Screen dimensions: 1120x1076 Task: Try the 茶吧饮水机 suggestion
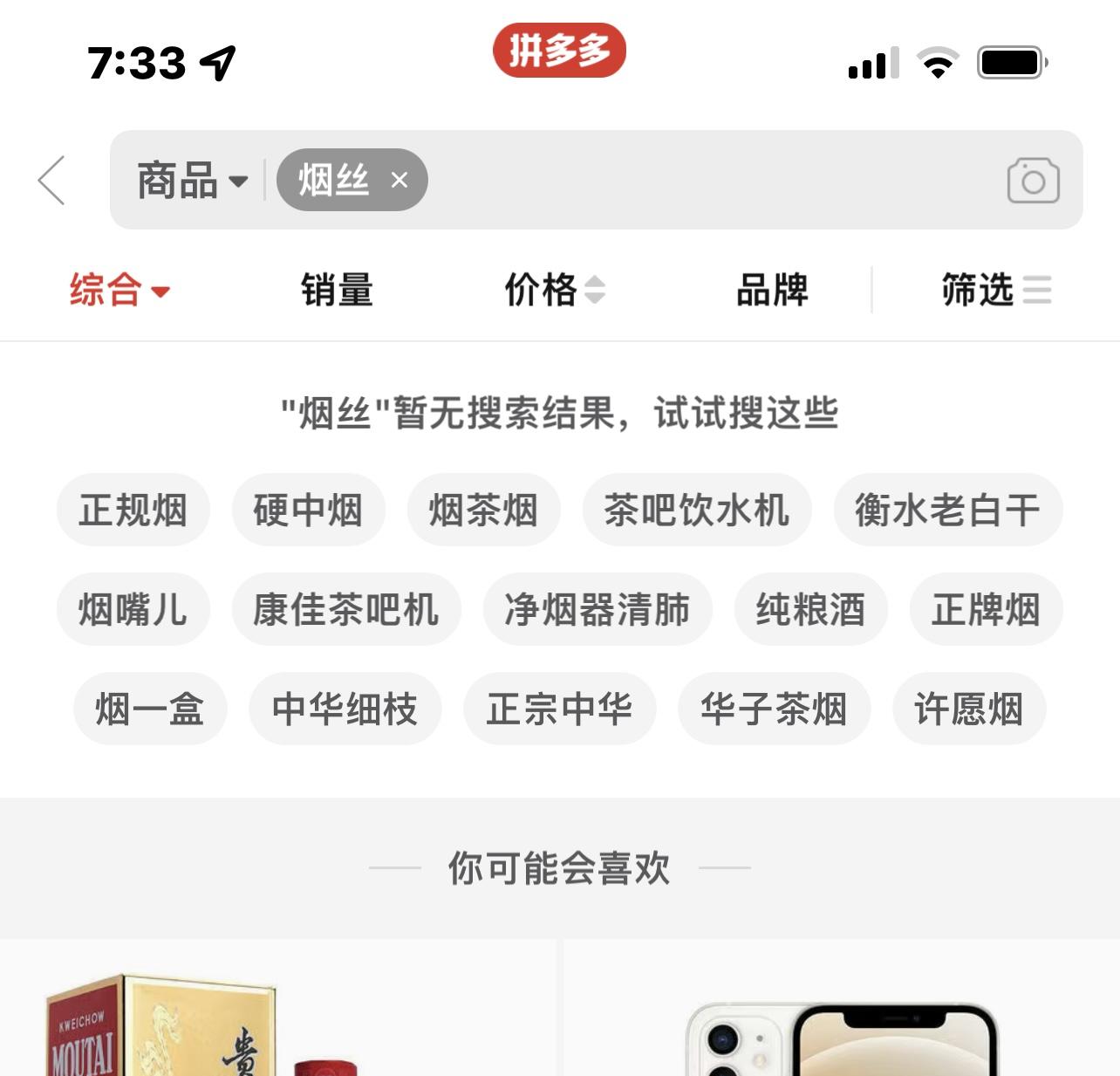point(696,511)
